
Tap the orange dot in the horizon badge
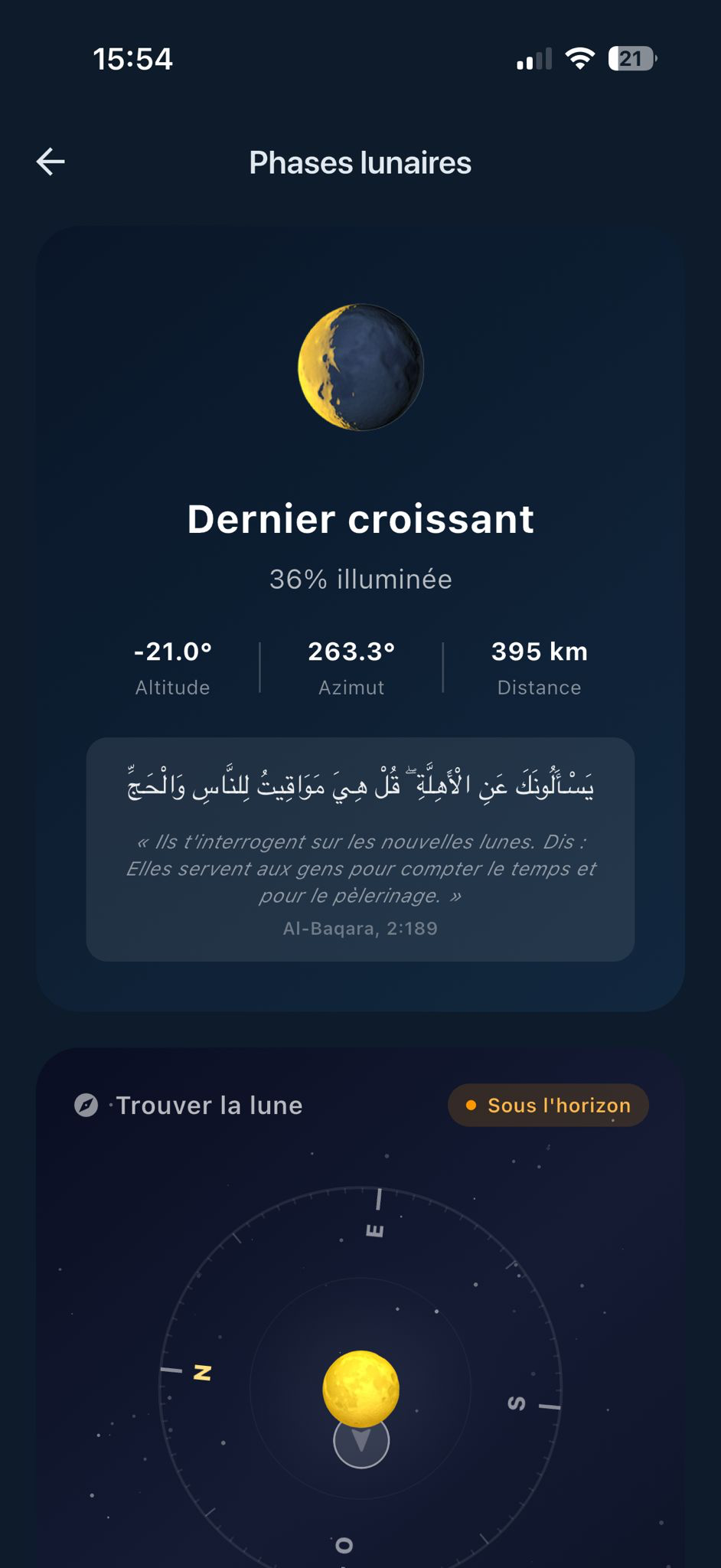471,1105
